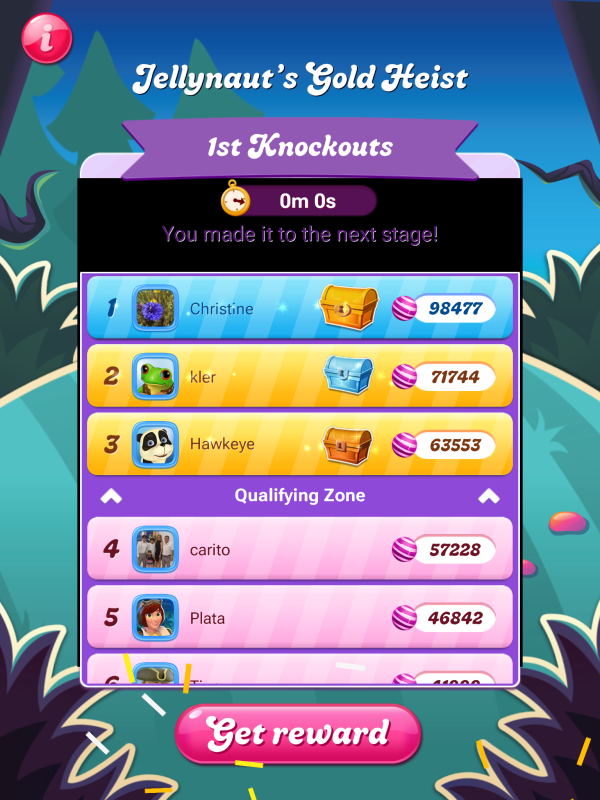Open Christine's leaderboard row
Viewport: 600px width, 800px height.
(299, 307)
